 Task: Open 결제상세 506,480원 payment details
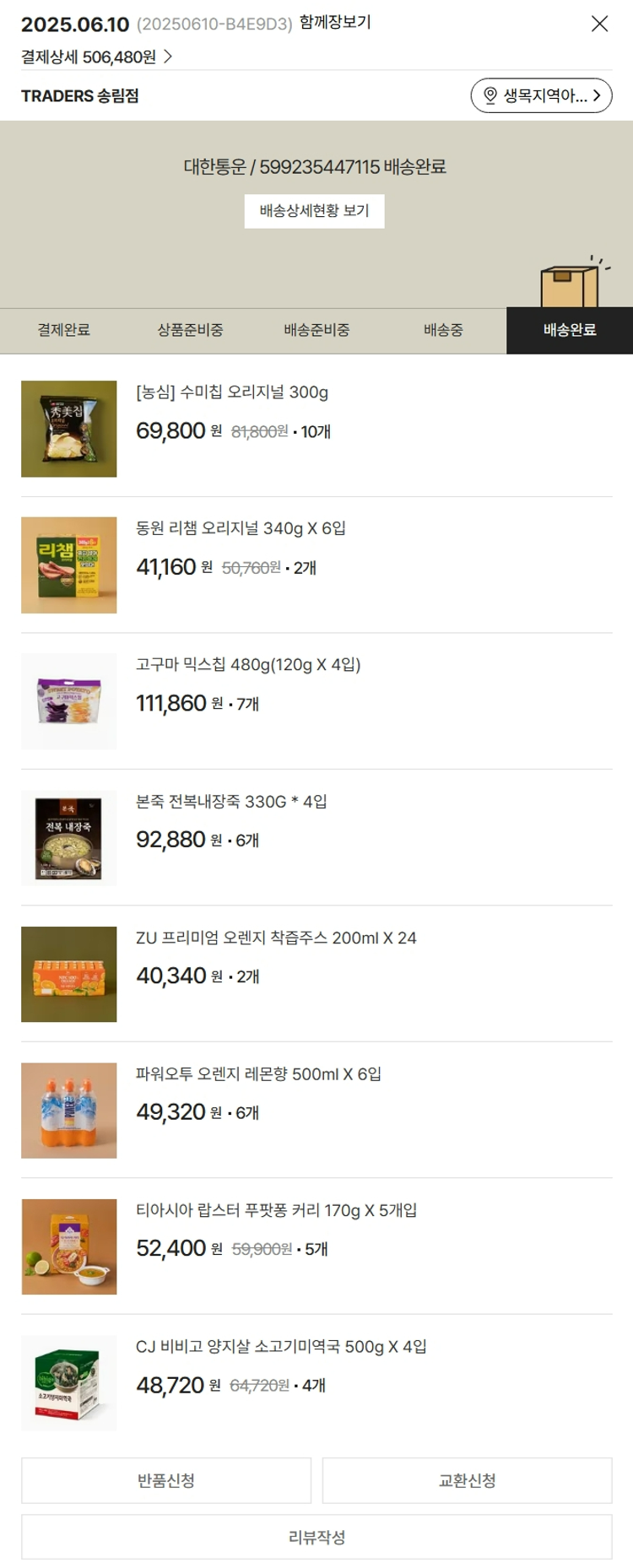96,57
